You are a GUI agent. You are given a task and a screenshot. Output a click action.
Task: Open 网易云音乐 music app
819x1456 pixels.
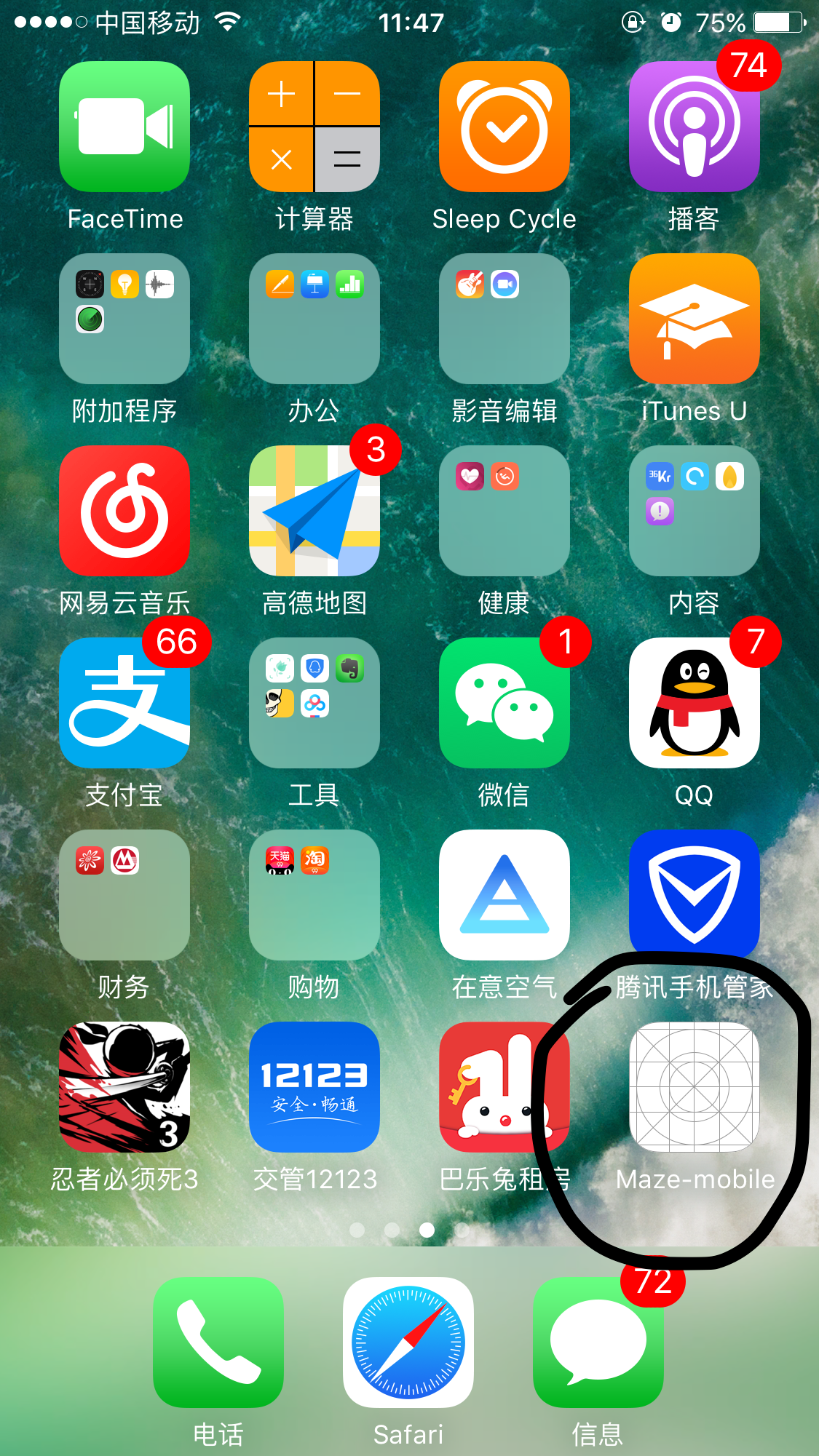pos(124,511)
